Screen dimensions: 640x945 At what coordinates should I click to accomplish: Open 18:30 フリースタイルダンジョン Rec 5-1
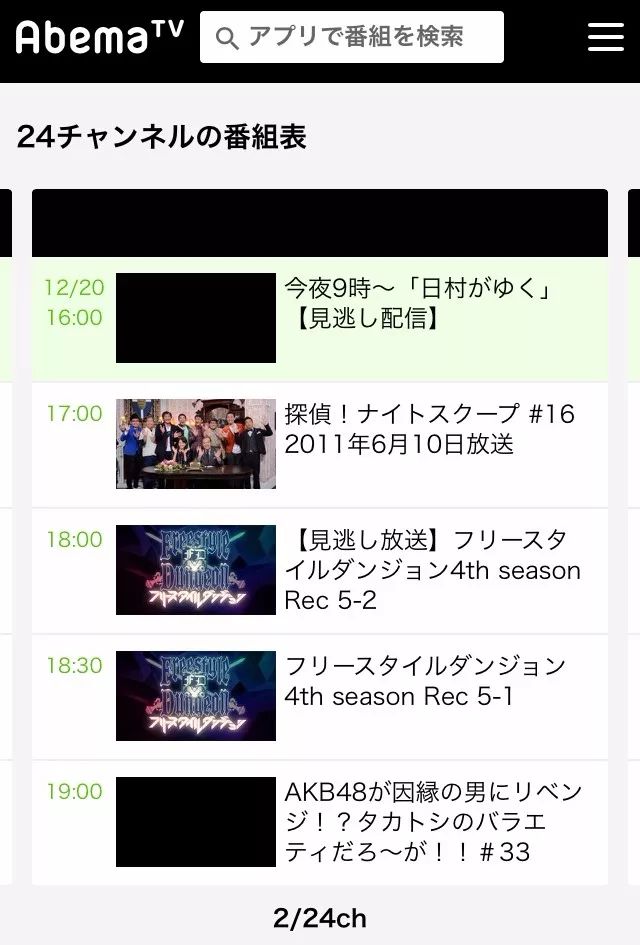coord(425,681)
